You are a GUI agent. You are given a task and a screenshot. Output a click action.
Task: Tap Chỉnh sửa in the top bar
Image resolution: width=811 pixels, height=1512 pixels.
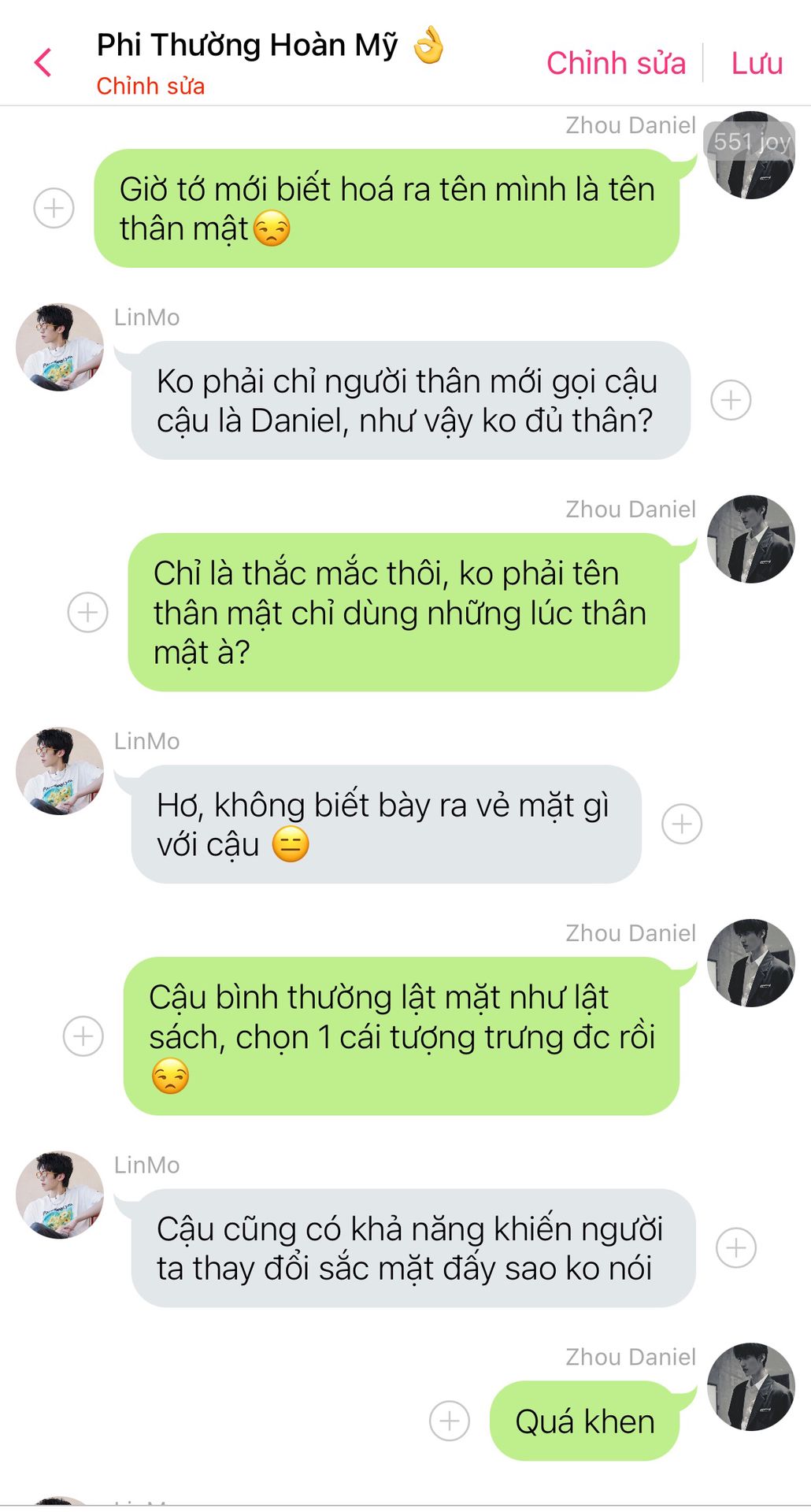[616, 63]
